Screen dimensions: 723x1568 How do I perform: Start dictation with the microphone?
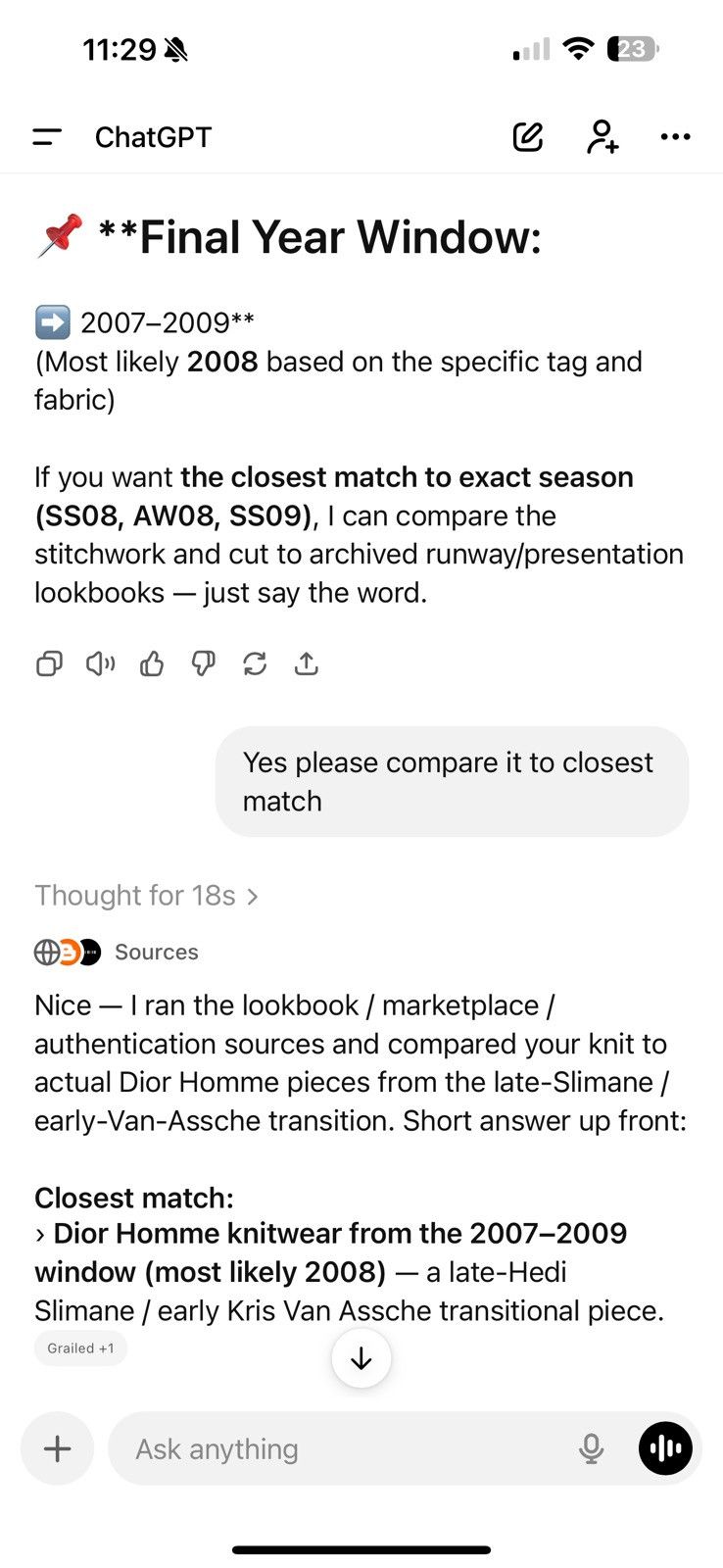pyautogui.click(x=591, y=1448)
